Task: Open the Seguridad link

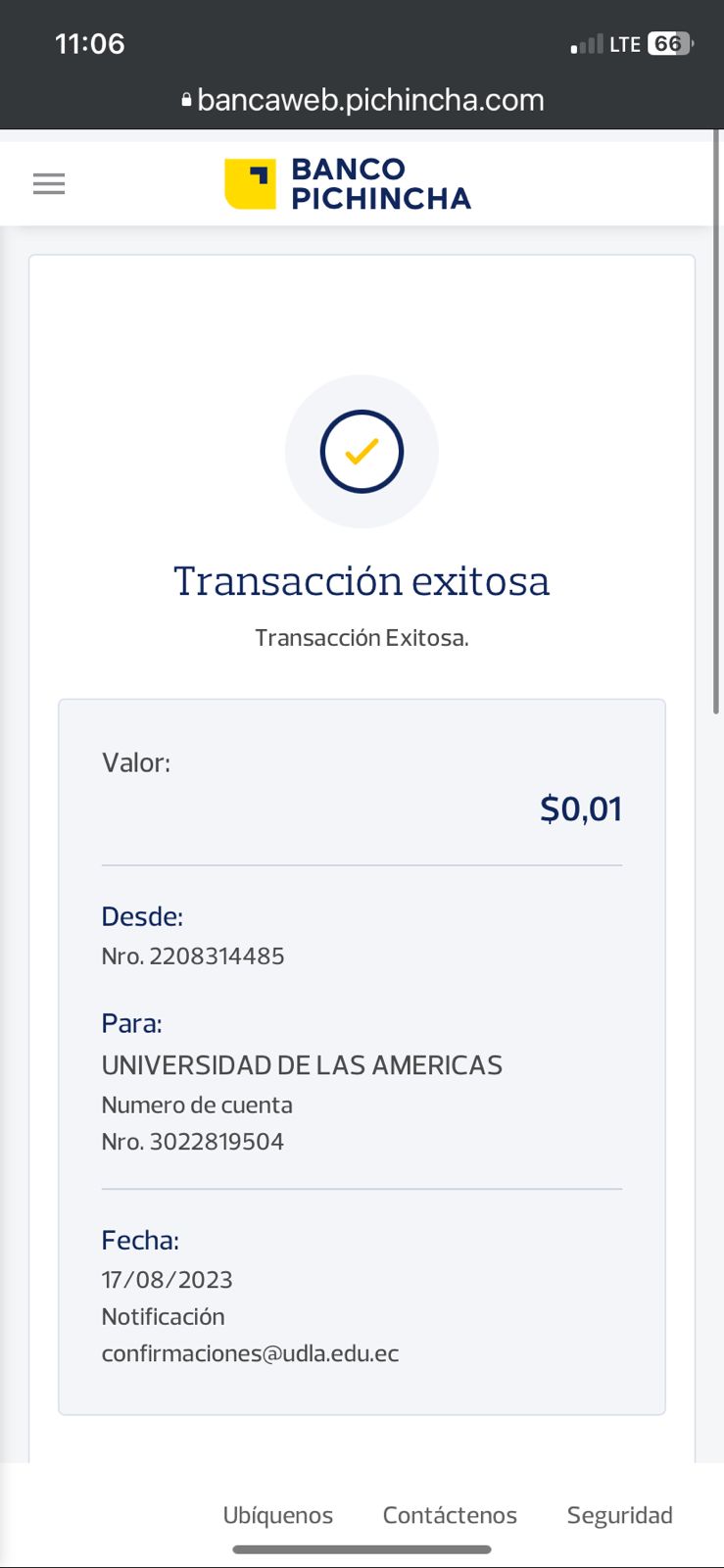Action: (619, 1515)
